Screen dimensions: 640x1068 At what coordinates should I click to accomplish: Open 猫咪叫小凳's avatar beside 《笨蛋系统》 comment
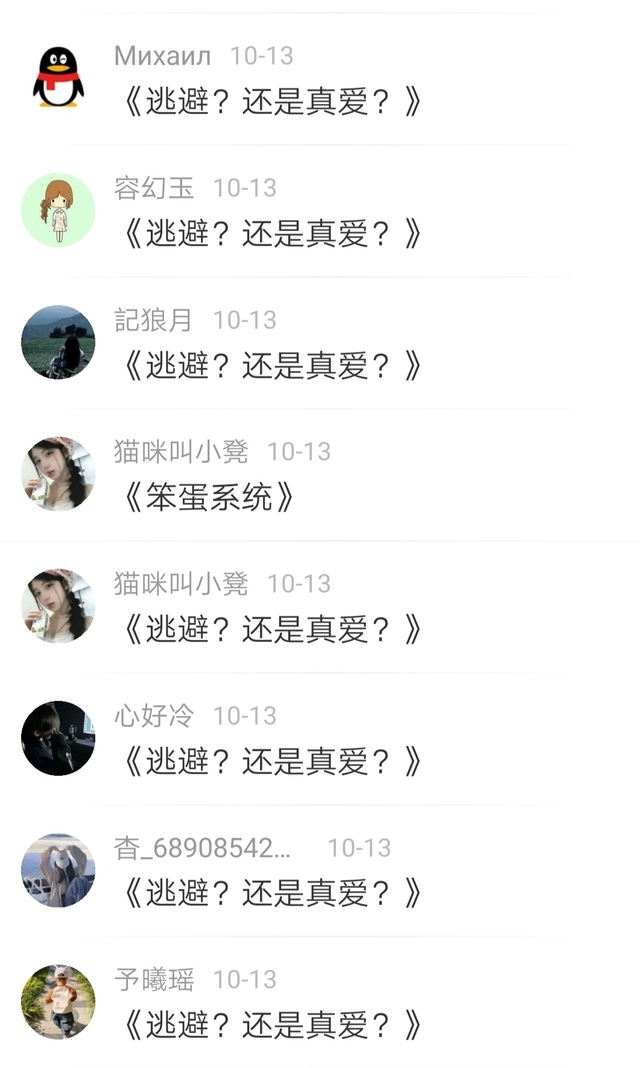58,474
